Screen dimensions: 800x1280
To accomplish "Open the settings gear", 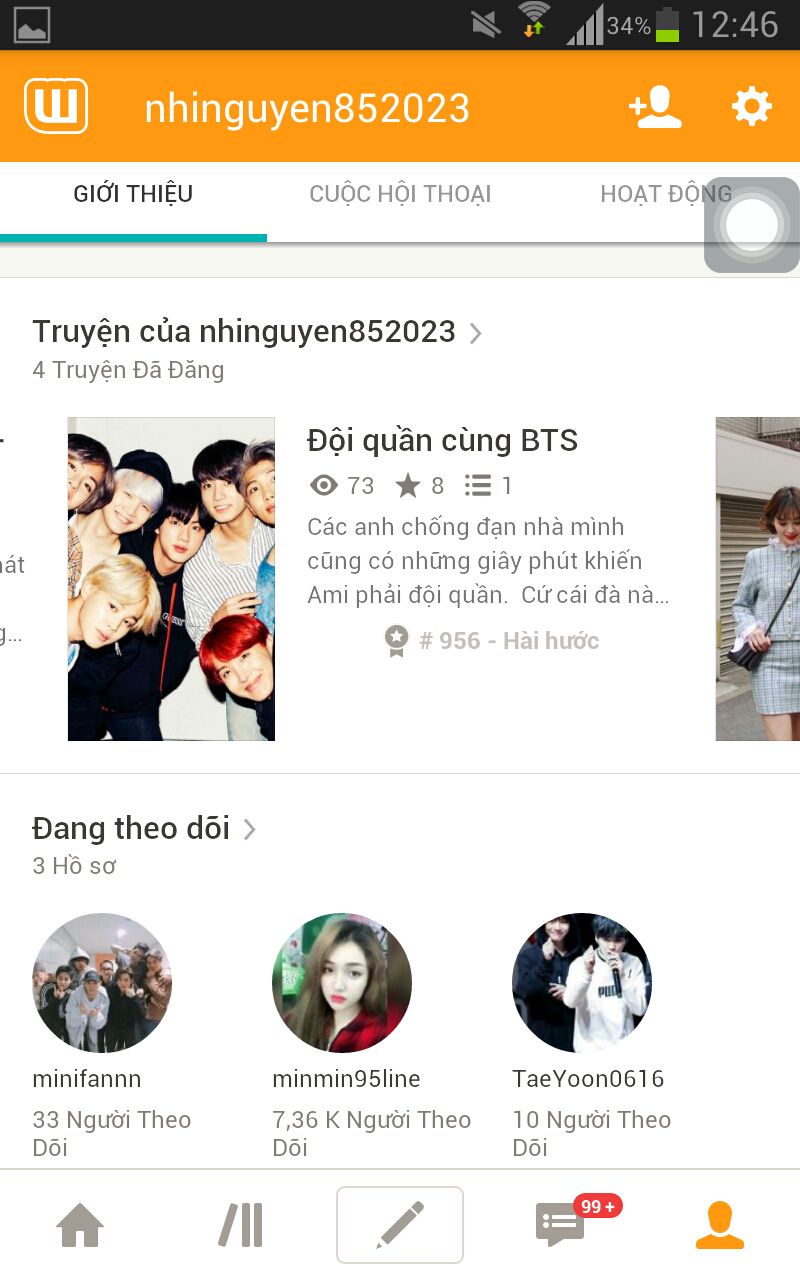I will click(x=752, y=107).
